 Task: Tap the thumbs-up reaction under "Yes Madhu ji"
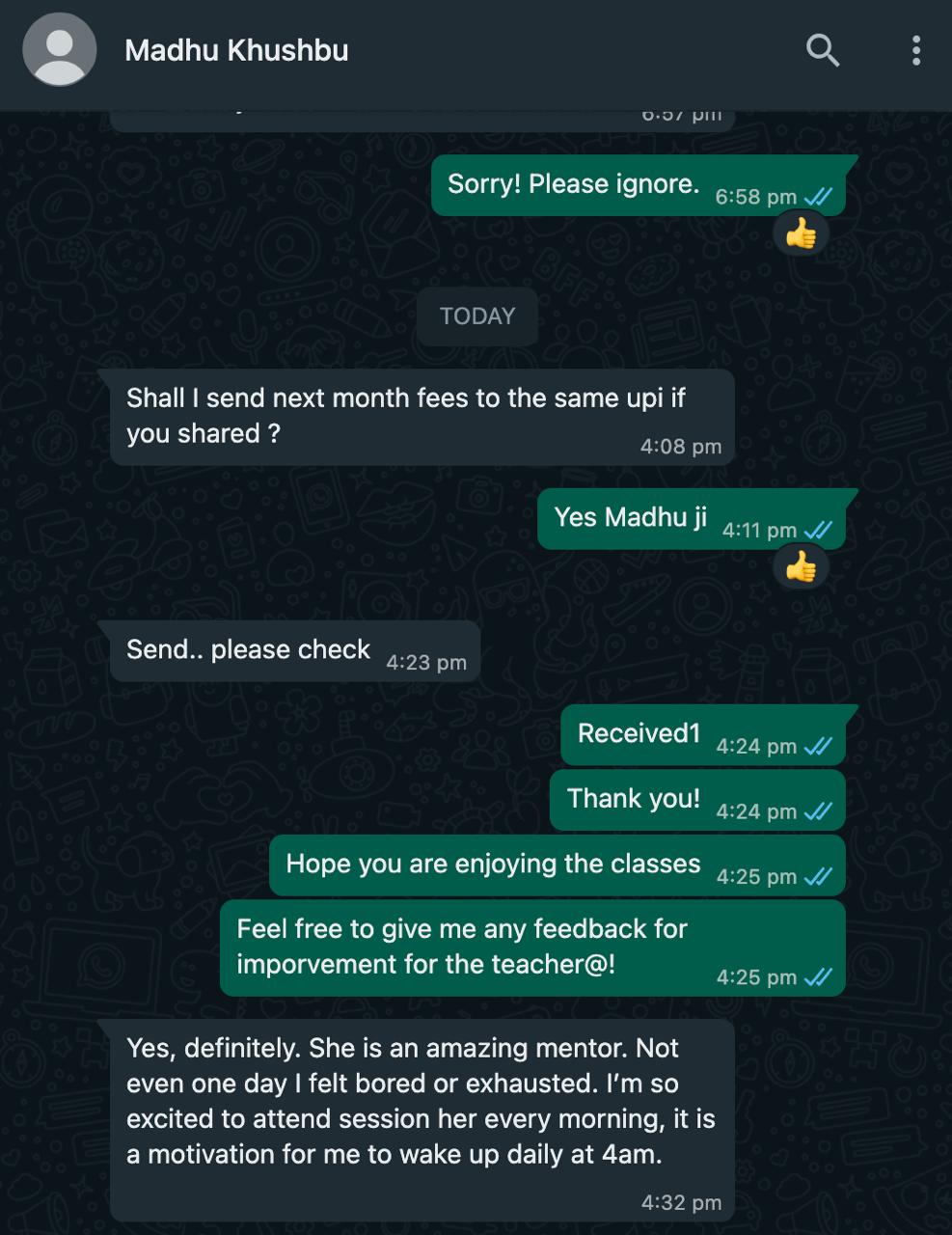coord(801,567)
